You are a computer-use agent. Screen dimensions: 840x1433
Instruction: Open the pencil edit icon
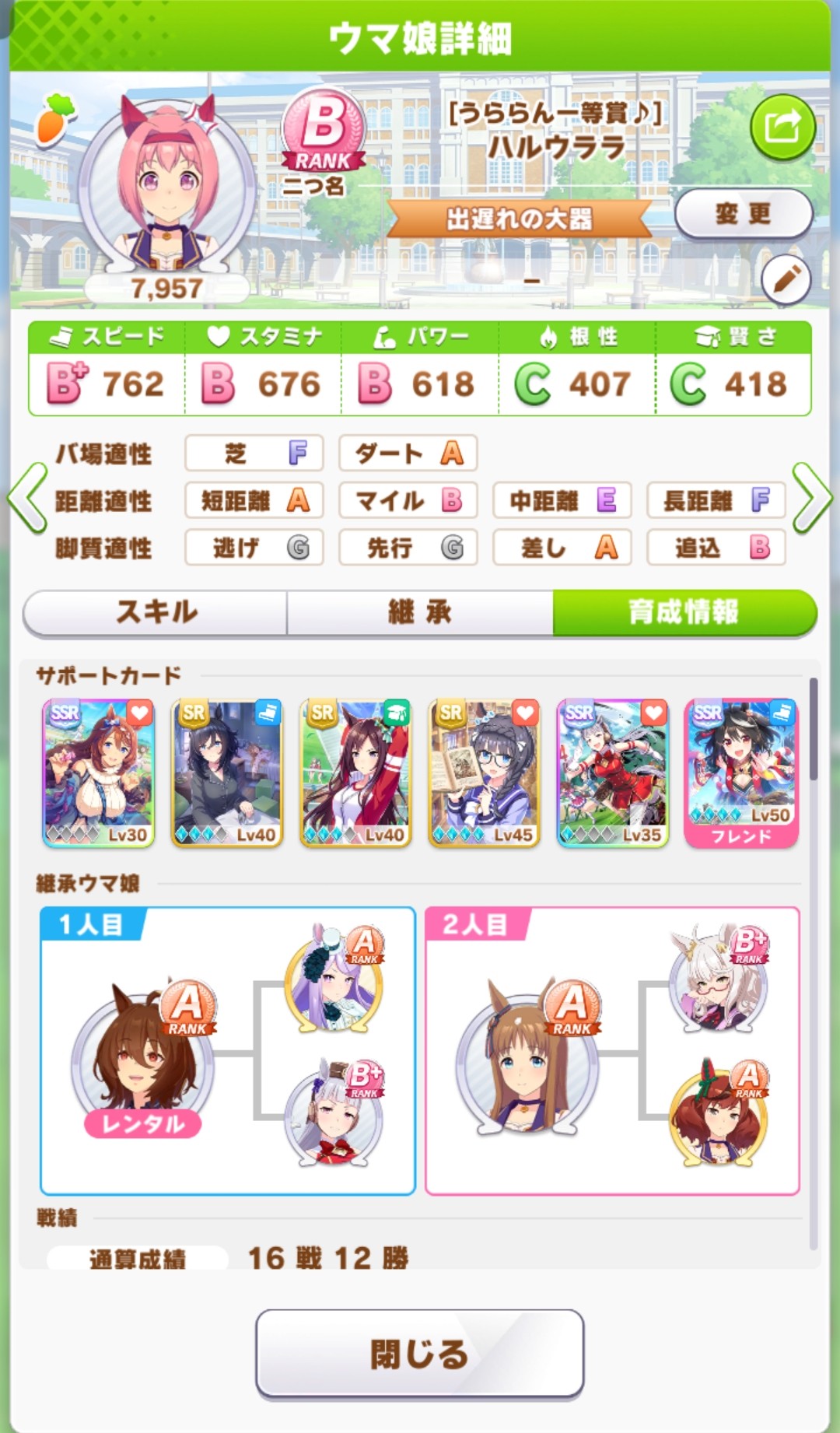[786, 279]
